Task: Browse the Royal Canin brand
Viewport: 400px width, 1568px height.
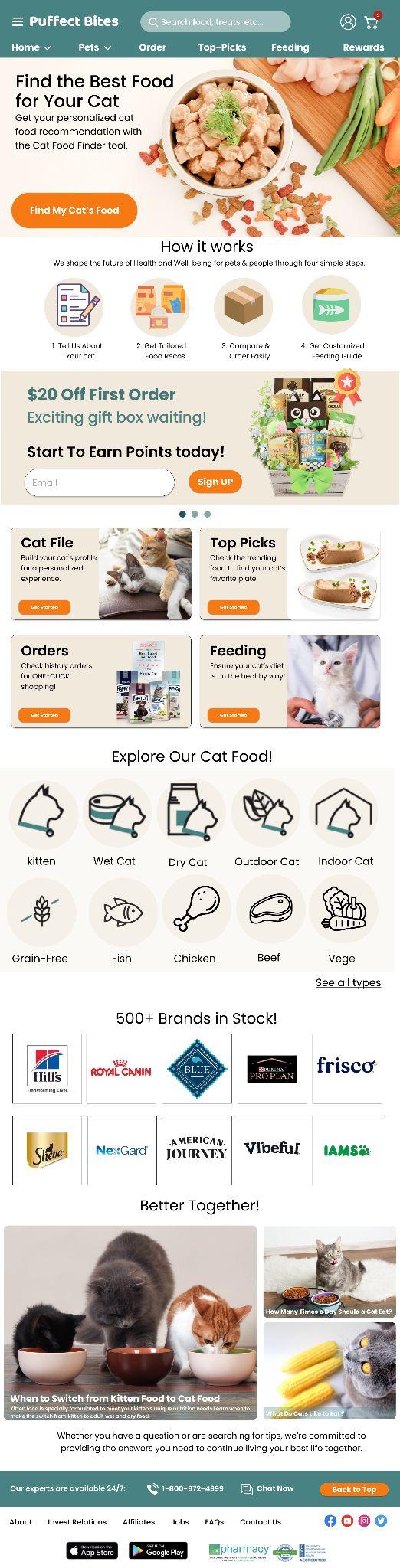Action: point(121,1069)
